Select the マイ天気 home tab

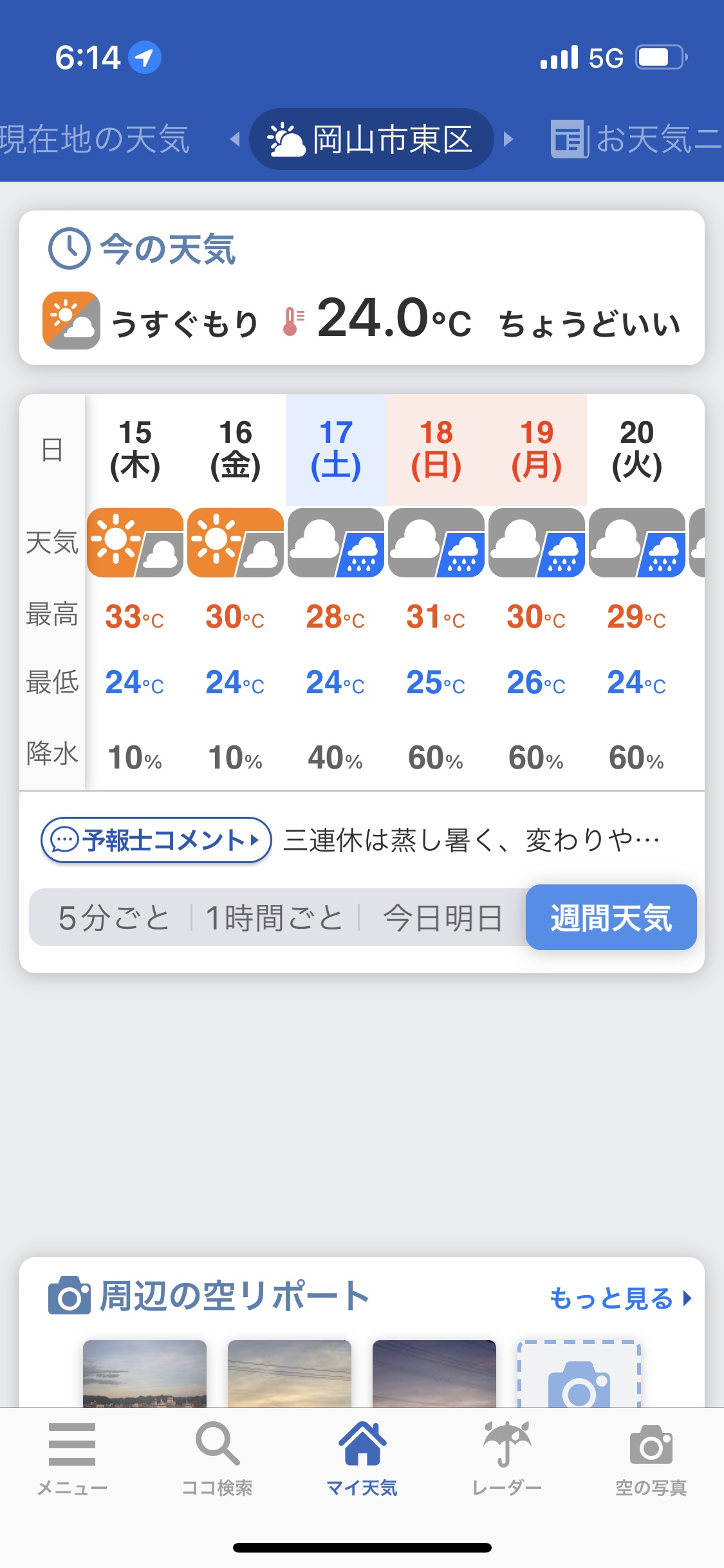pyautogui.click(x=362, y=1459)
